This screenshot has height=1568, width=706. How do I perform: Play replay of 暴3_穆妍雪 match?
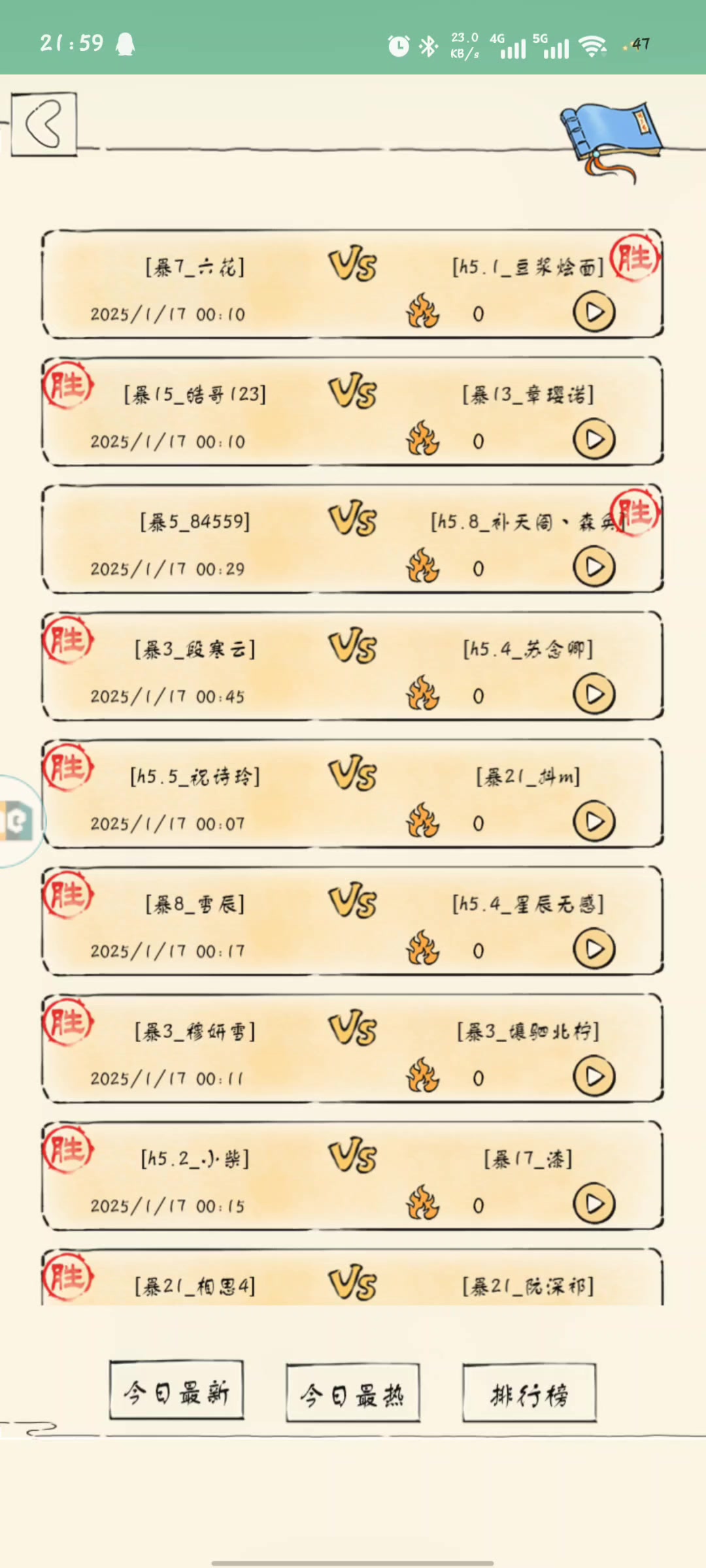594,1077
